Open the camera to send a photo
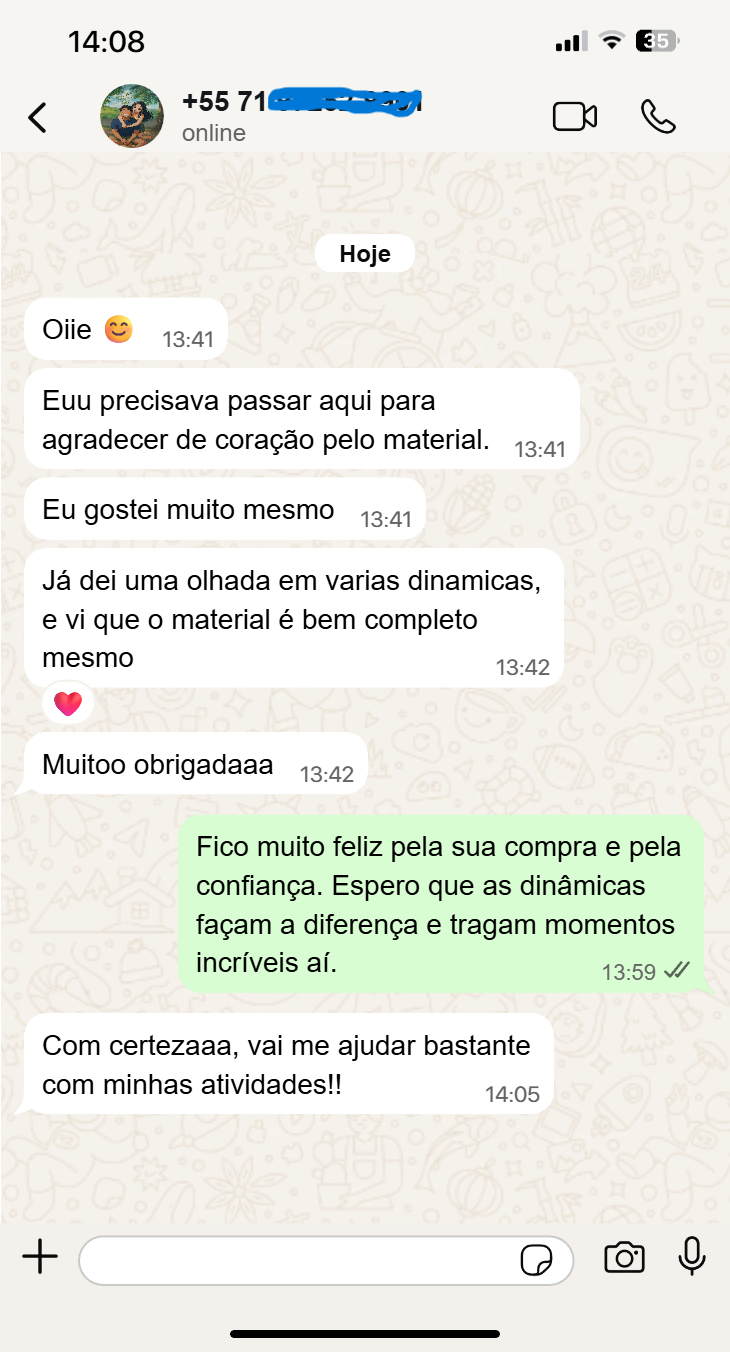The height and width of the screenshot is (1352, 730). click(x=624, y=1260)
